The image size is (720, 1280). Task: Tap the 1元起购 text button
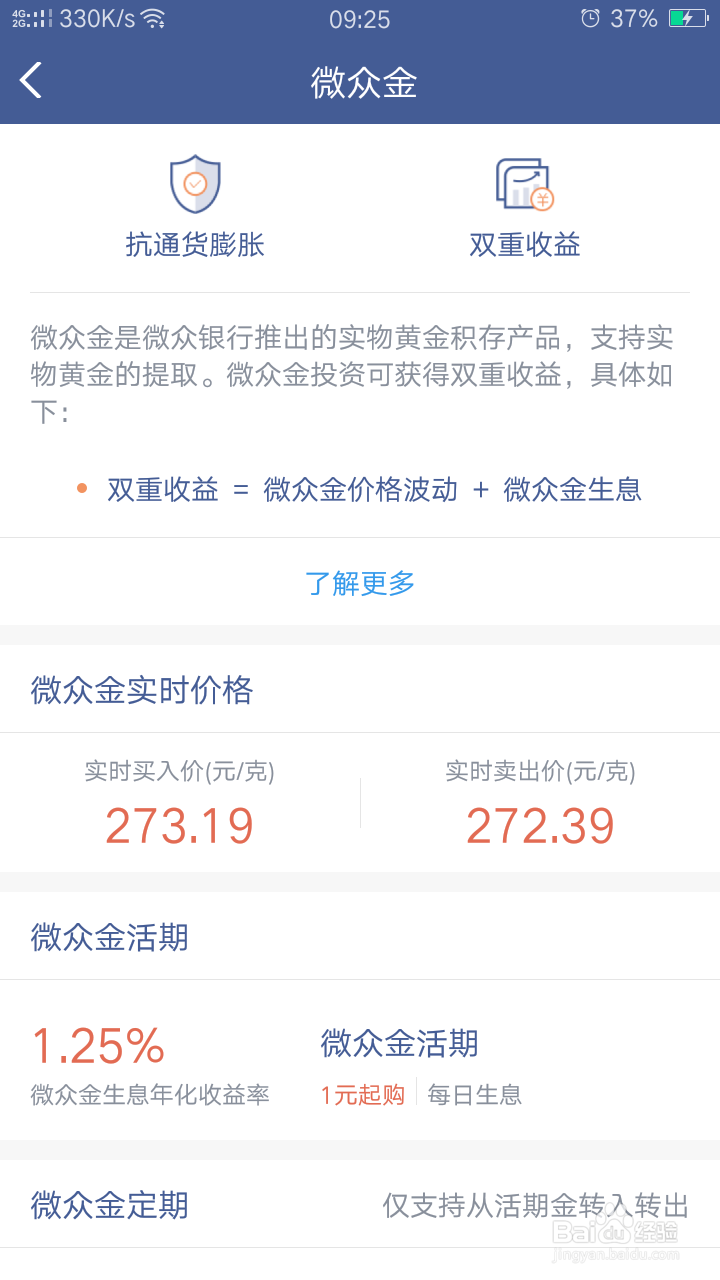tap(364, 1095)
